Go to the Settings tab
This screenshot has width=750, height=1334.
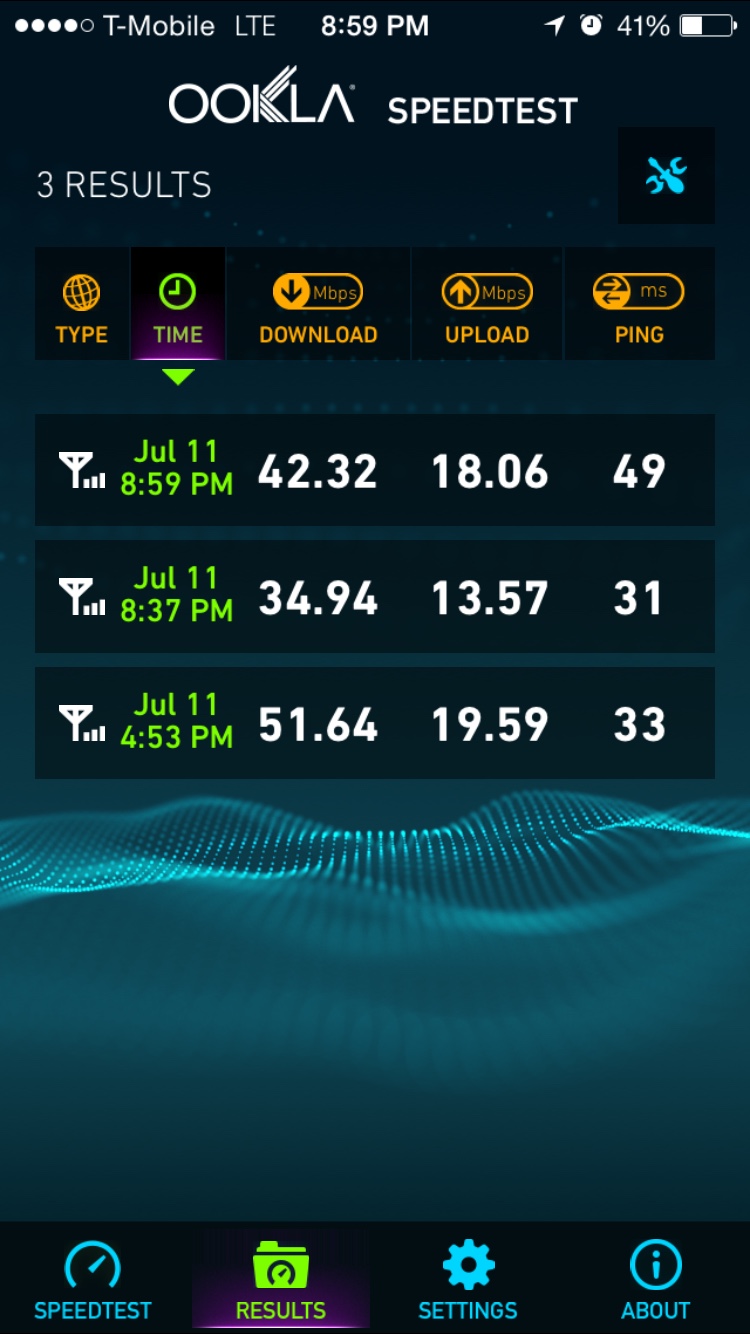[x=468, y=1280]
